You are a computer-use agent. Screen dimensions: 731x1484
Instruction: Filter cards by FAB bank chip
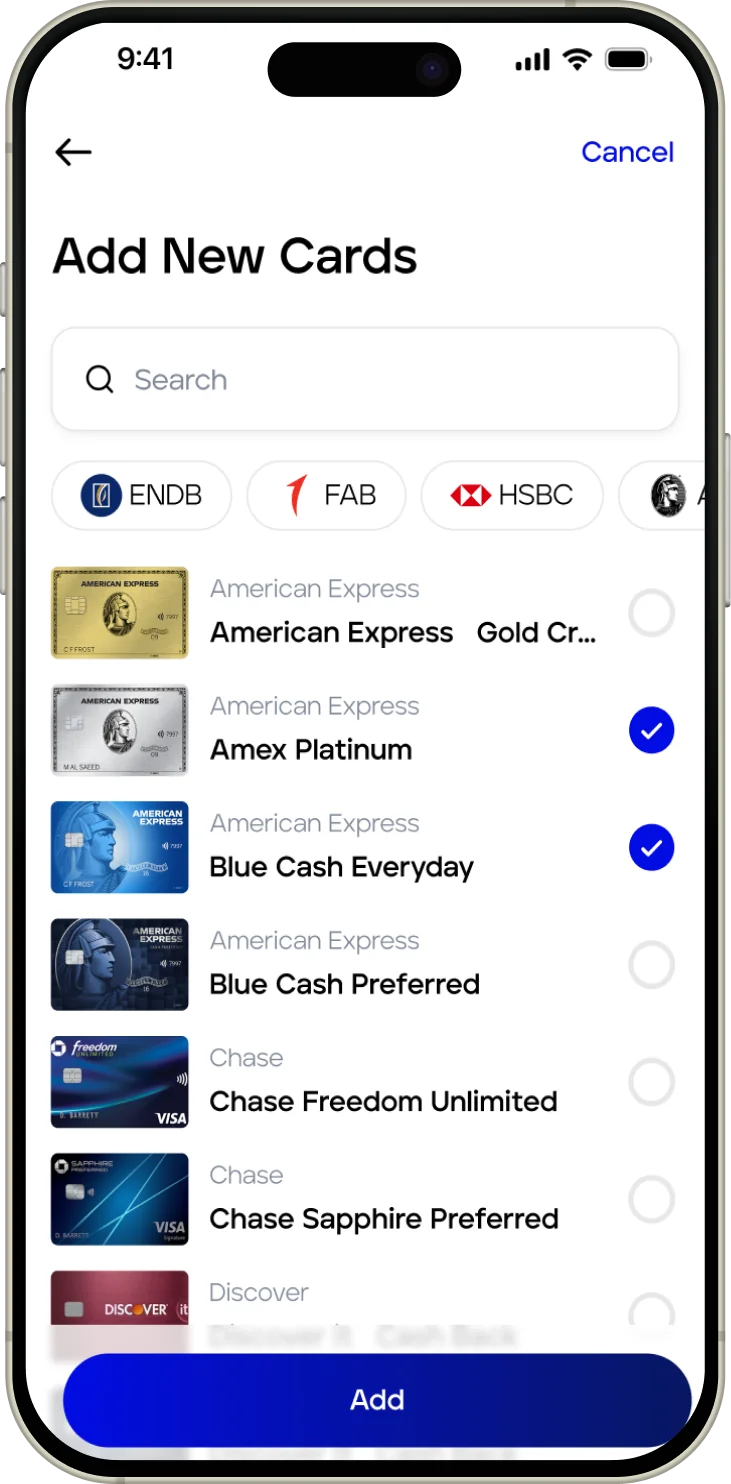tap(327, 495)
